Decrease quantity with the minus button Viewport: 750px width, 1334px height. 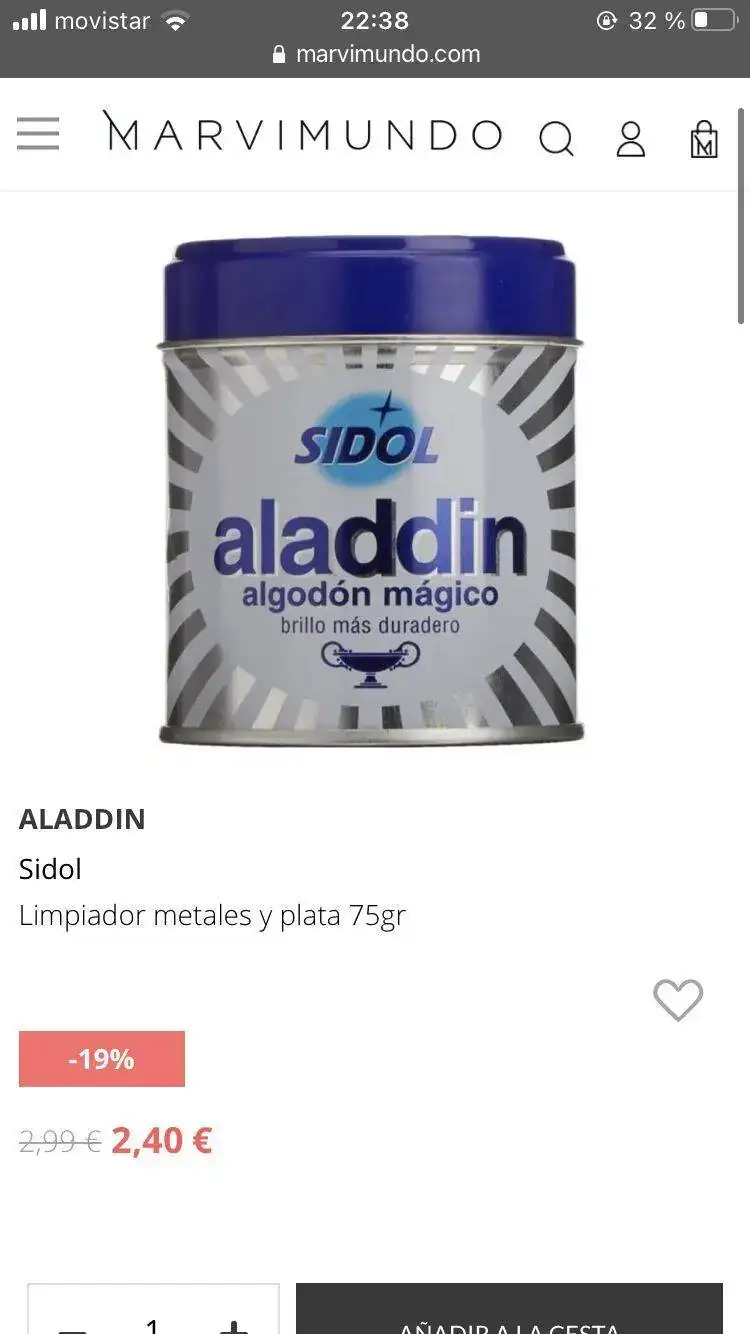(72, 1324)
